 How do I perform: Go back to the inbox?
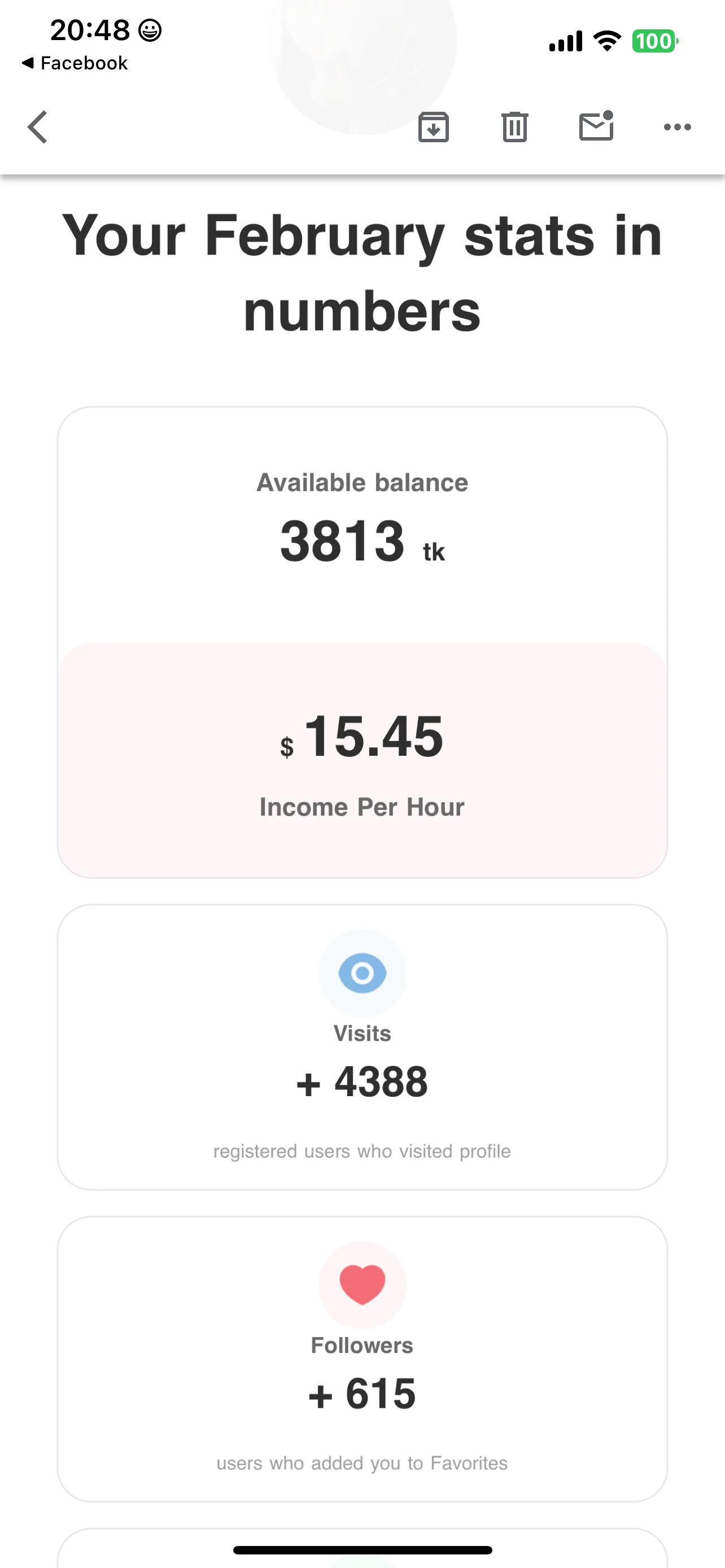[x=38, y=127]
